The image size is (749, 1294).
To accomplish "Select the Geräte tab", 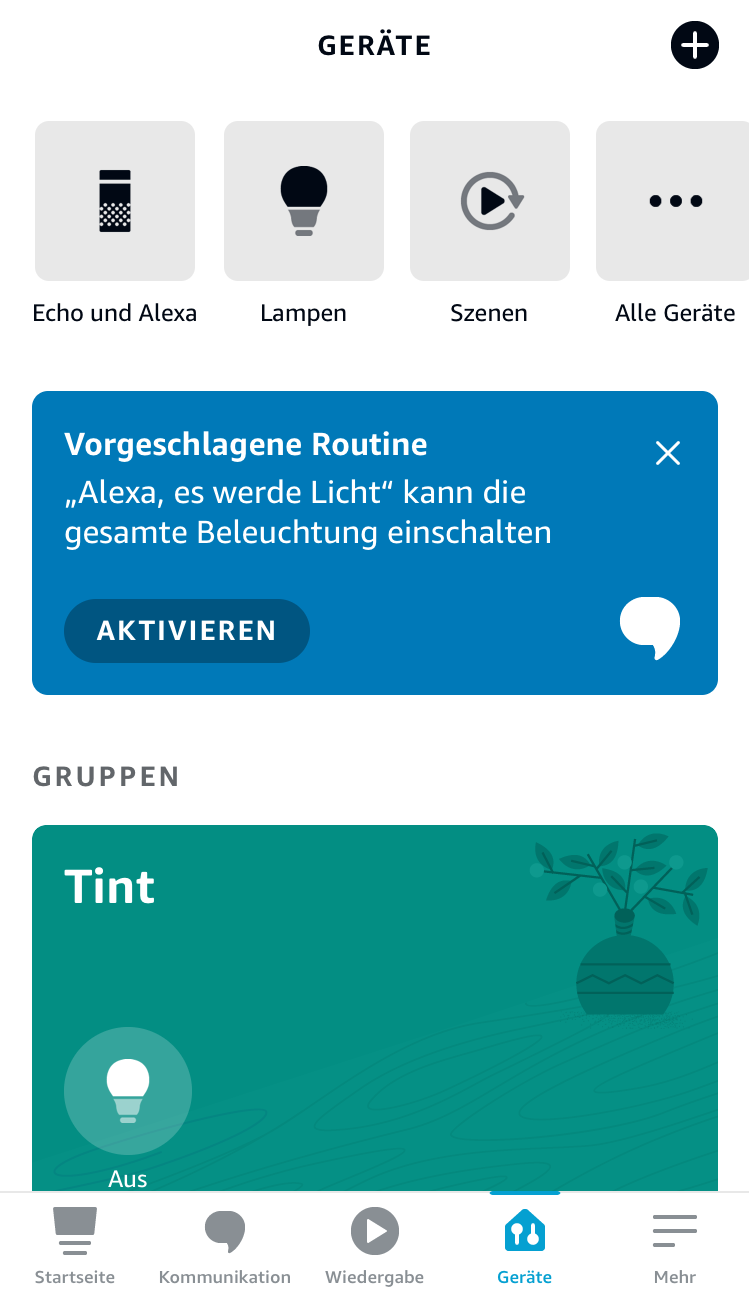I will pos(525,1245).
